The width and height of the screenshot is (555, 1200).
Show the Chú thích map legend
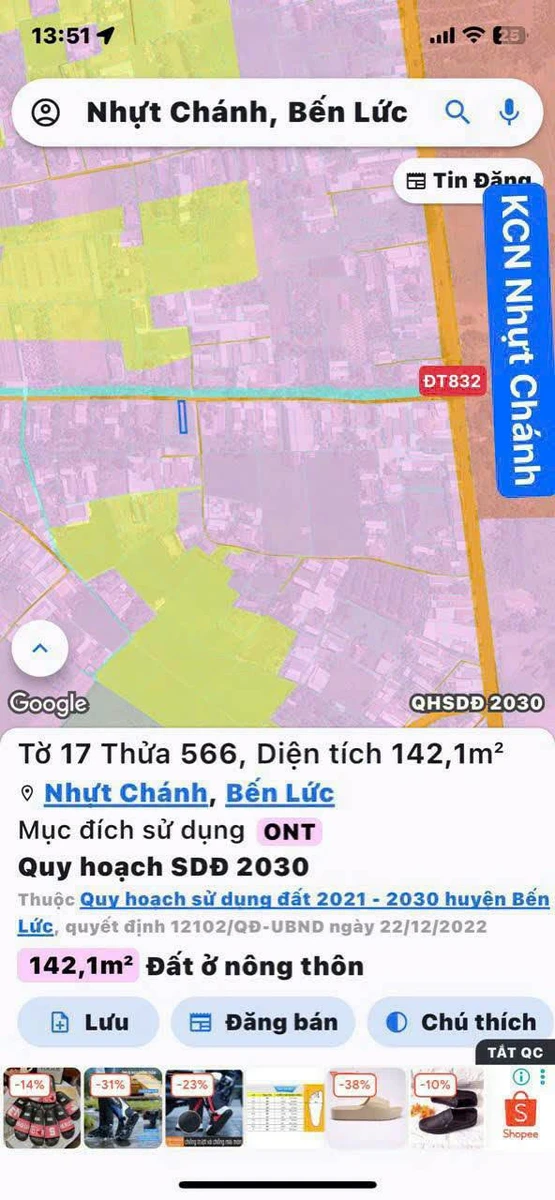click(x=461, y=1022)
